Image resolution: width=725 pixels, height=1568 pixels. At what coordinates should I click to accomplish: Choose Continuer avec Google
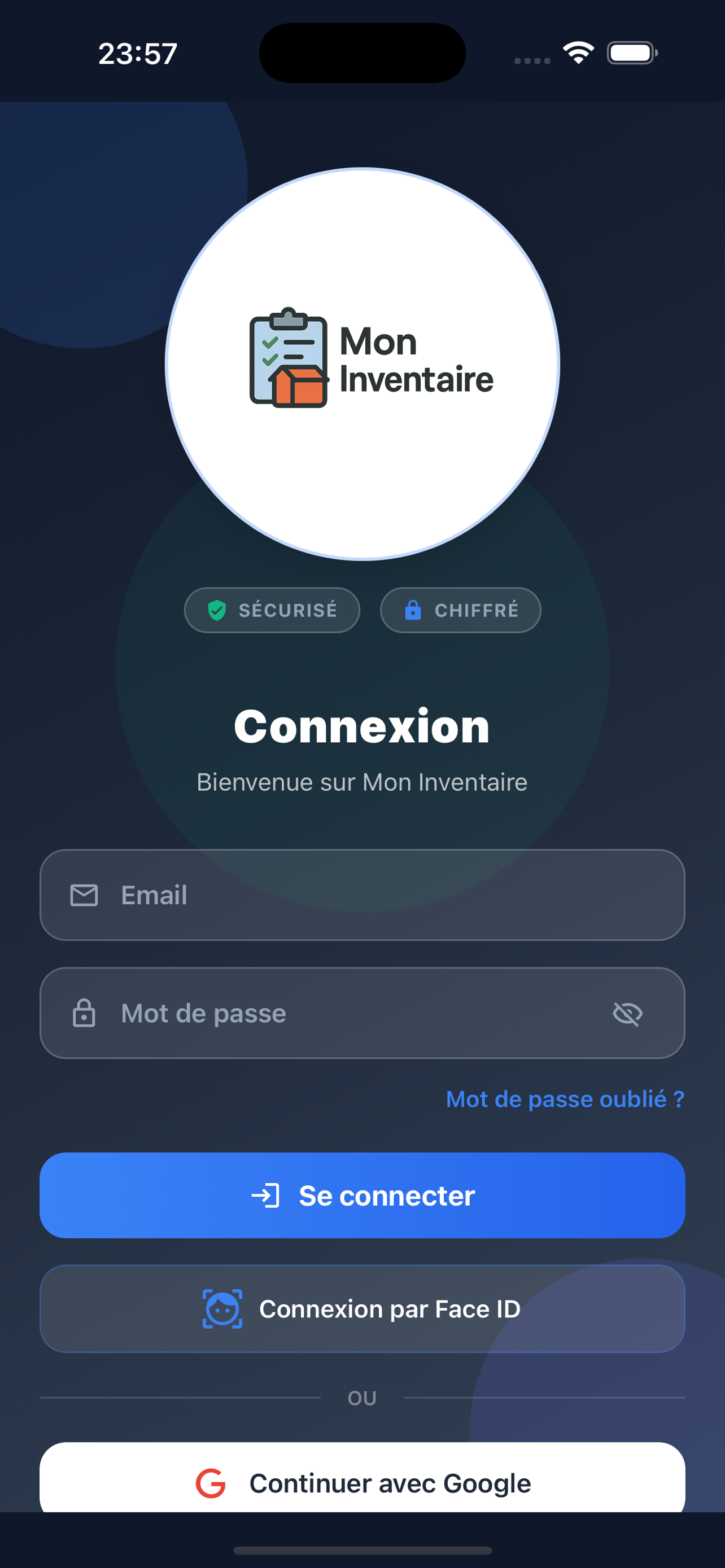coord(362,1483)
